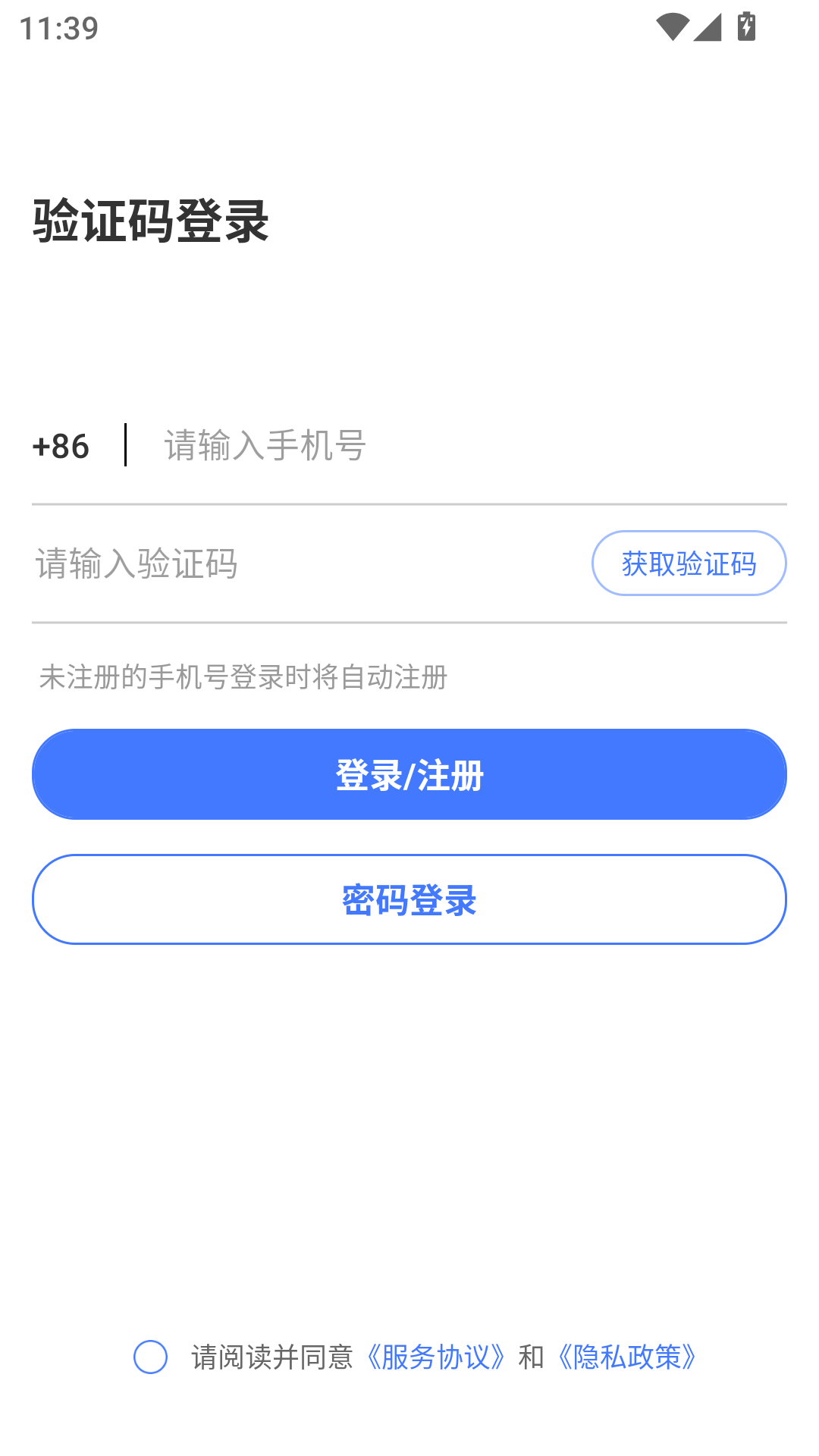Click the divider between +86 and phone
The image size is (819, 1456).
125,447
